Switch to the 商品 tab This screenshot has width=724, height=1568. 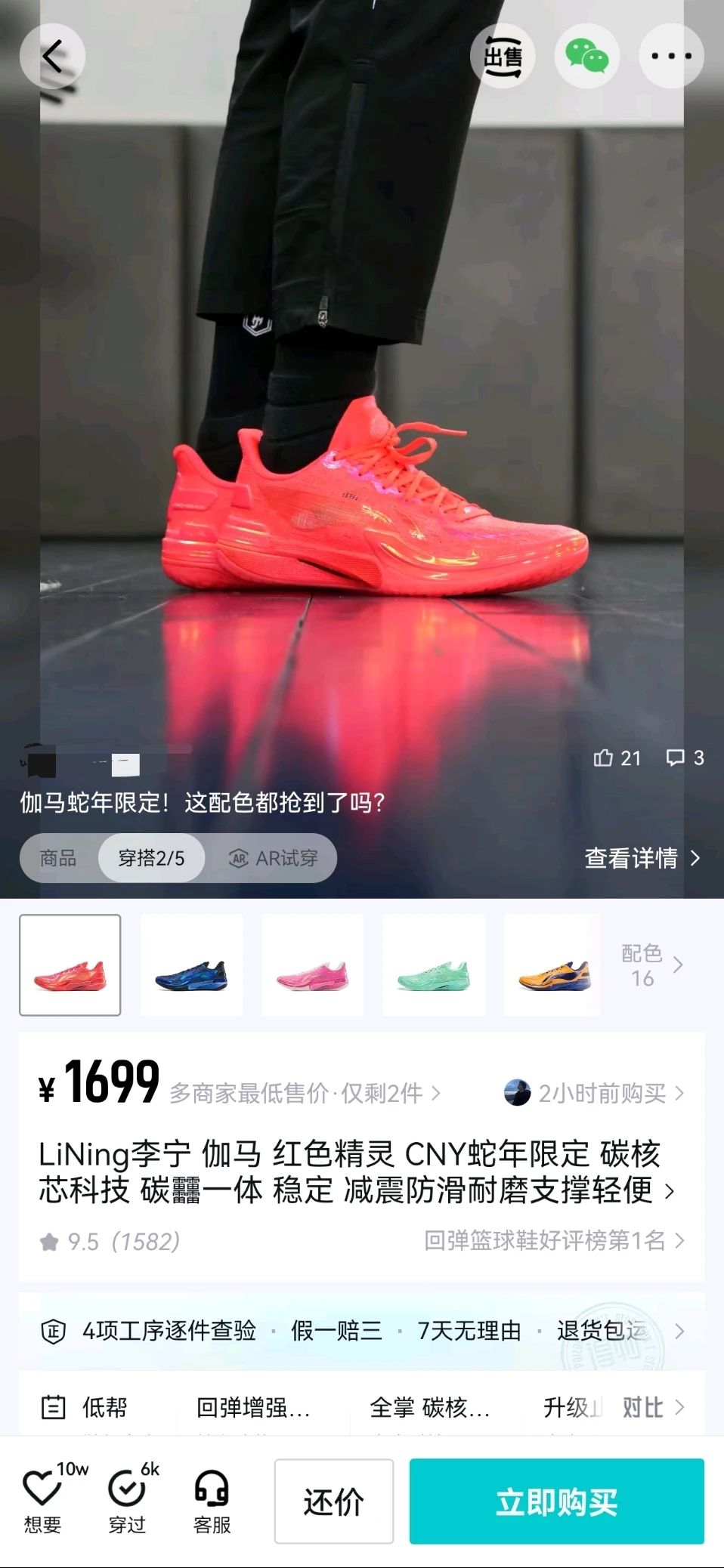click(59, 858)
